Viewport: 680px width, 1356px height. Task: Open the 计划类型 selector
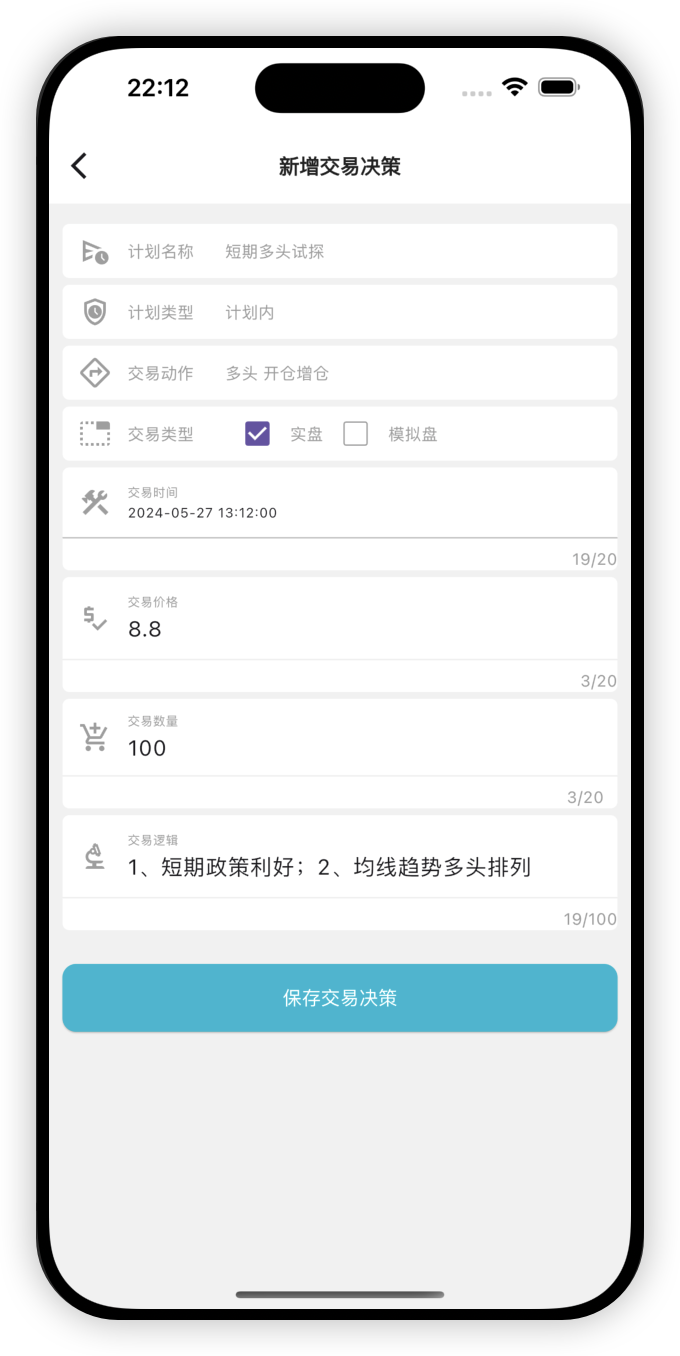click(x=339, y=312)
